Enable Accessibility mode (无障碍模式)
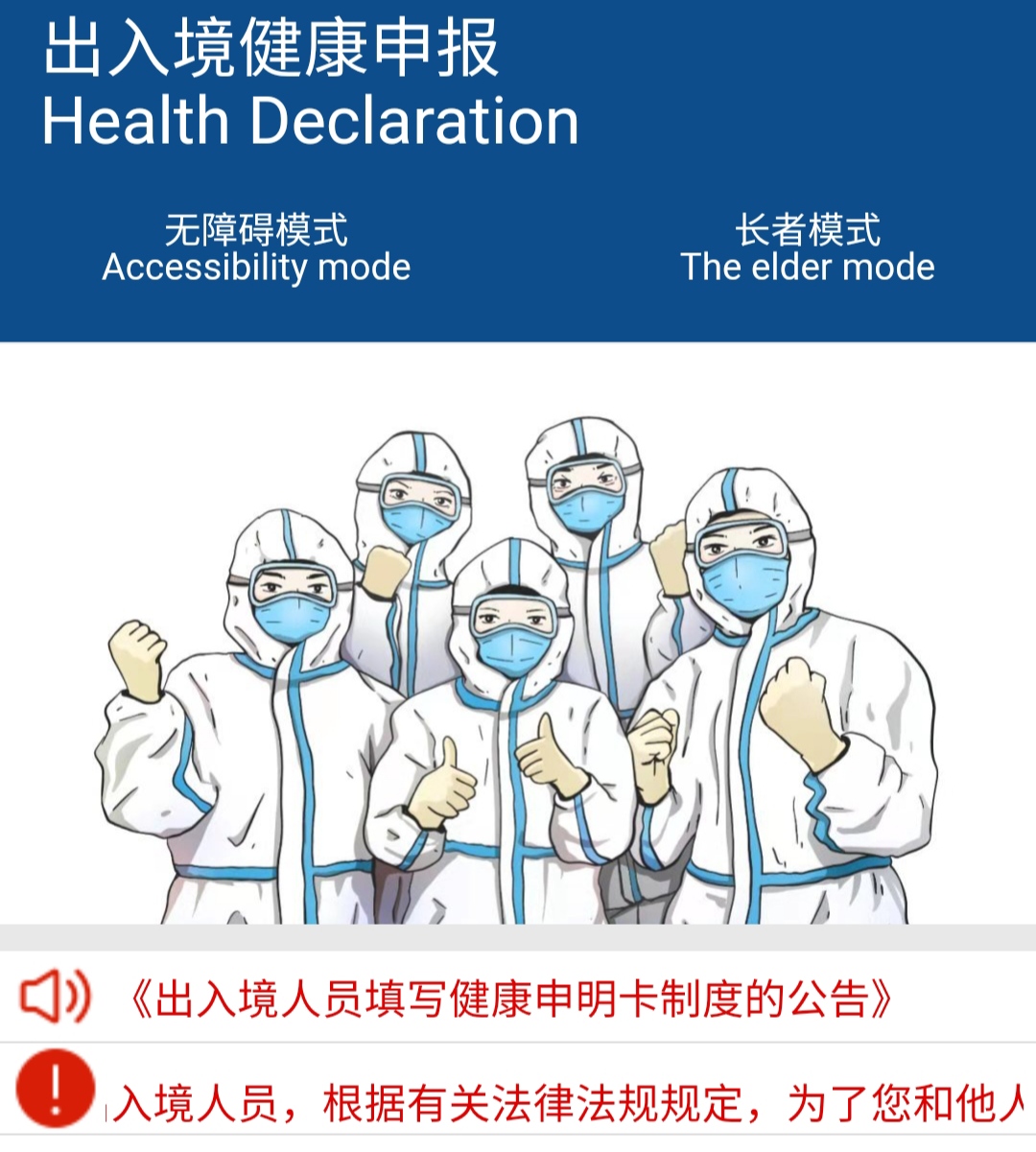 click(256, 248)
